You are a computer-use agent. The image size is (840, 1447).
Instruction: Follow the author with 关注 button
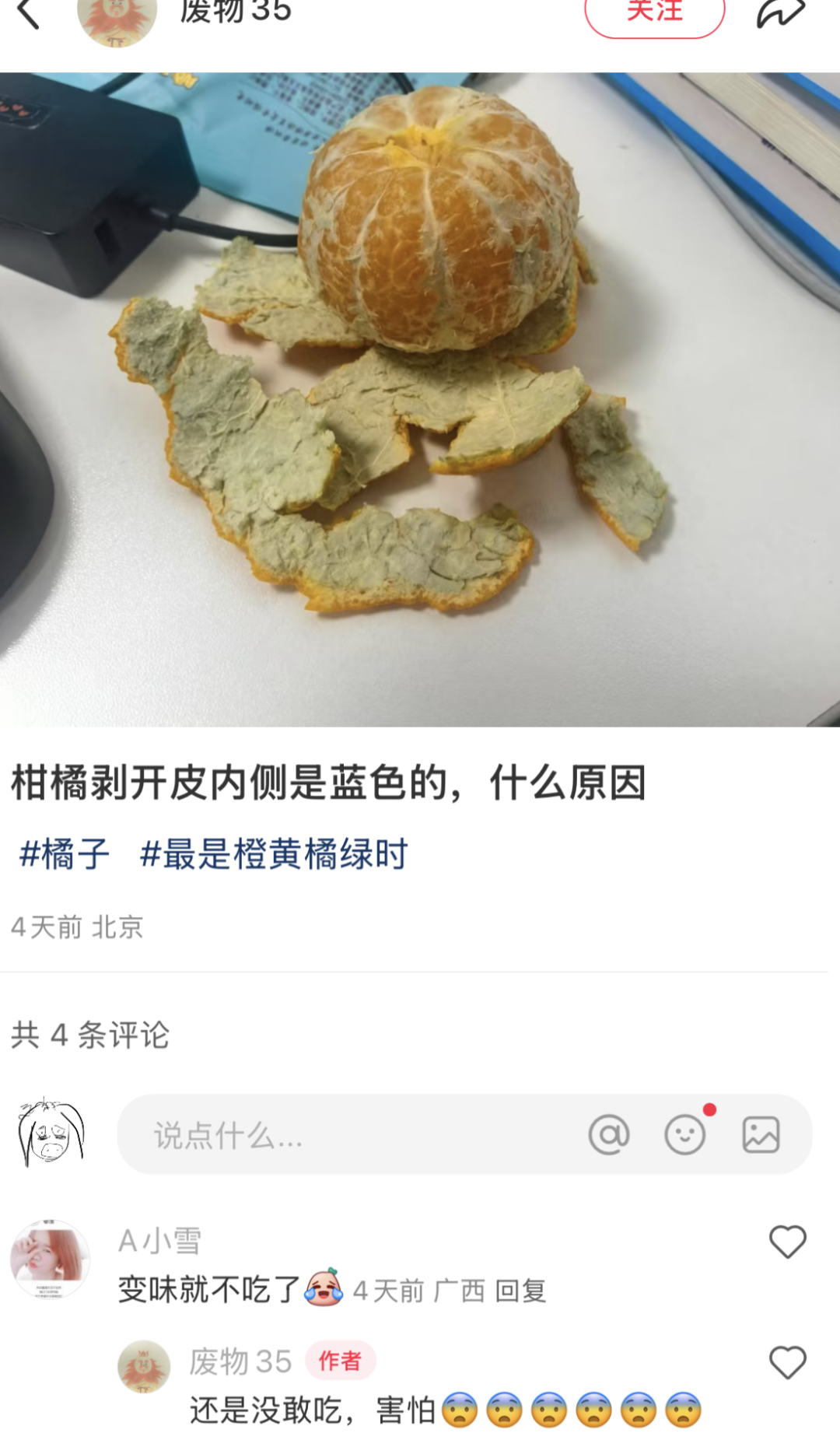(x=654, y=14)
